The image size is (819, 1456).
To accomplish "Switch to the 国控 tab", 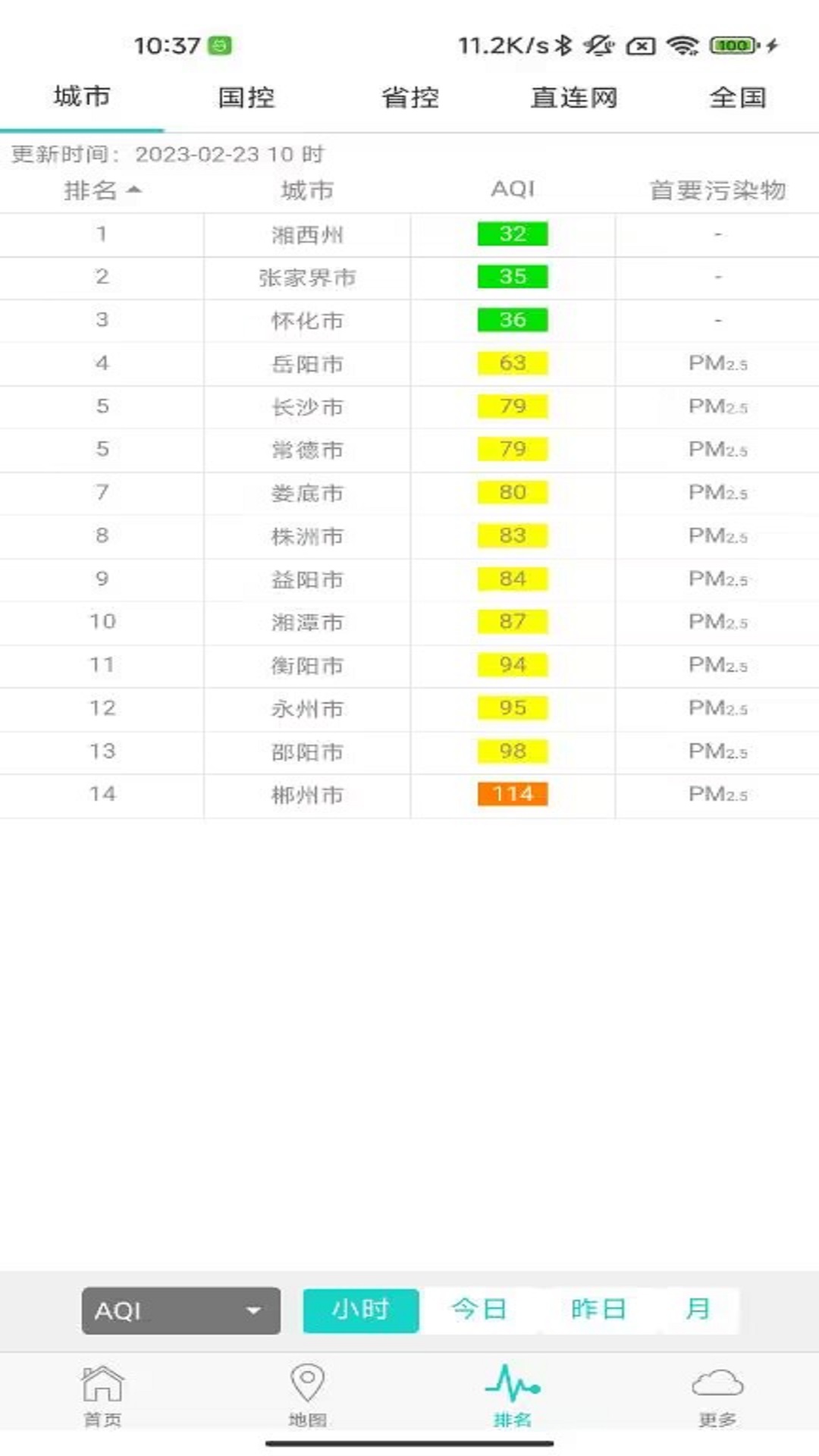I will [246, 98].
